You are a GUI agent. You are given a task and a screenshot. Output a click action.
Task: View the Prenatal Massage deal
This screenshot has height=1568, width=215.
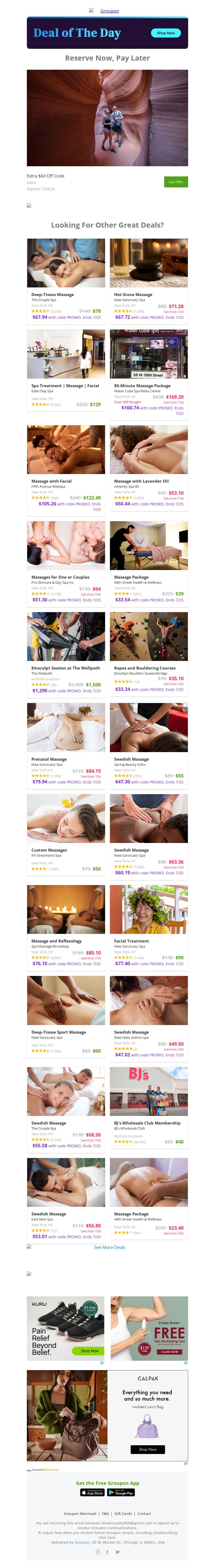click(49, 759)
